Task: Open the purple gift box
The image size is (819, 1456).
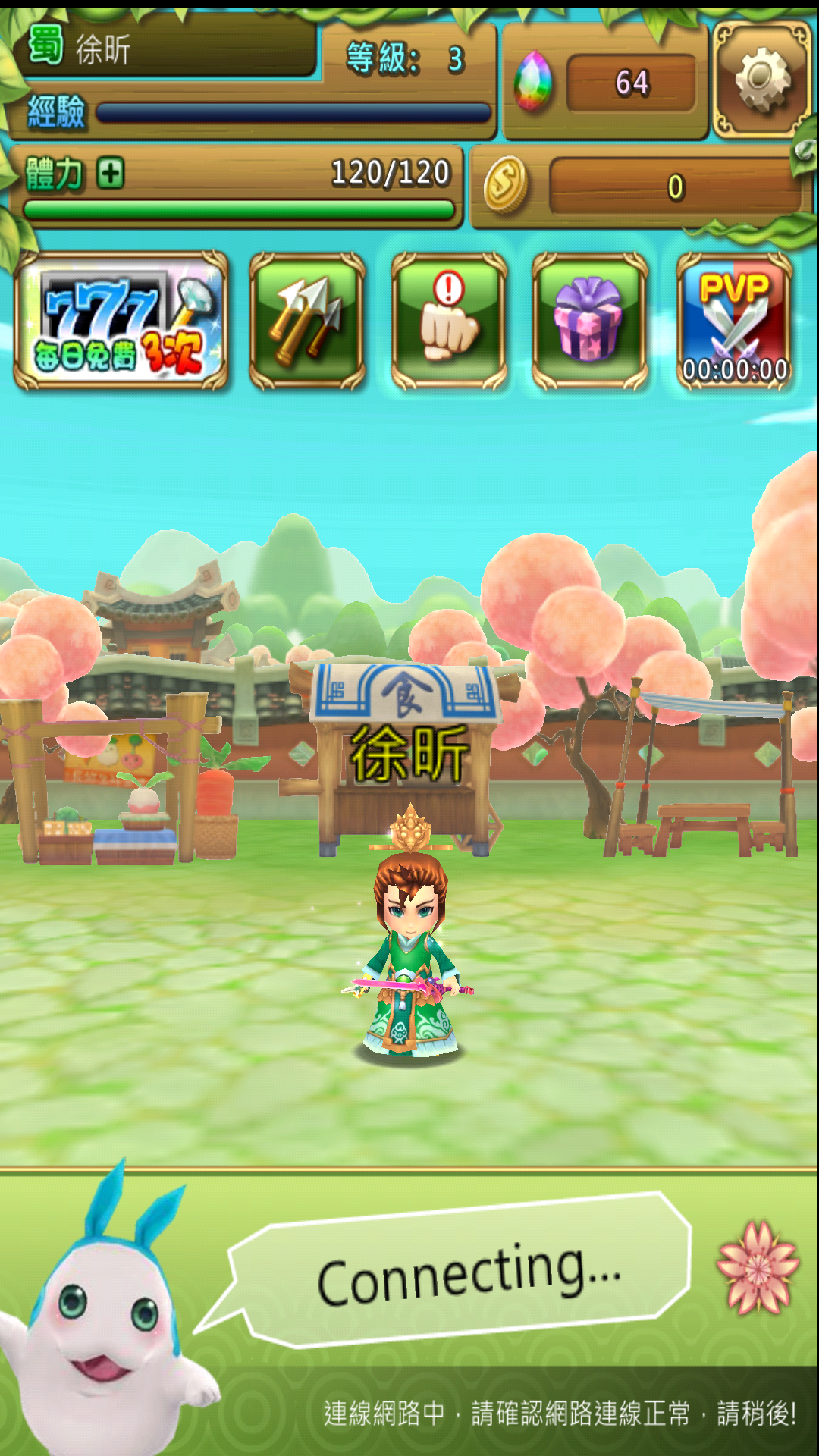Action: [x=590, y=321]
